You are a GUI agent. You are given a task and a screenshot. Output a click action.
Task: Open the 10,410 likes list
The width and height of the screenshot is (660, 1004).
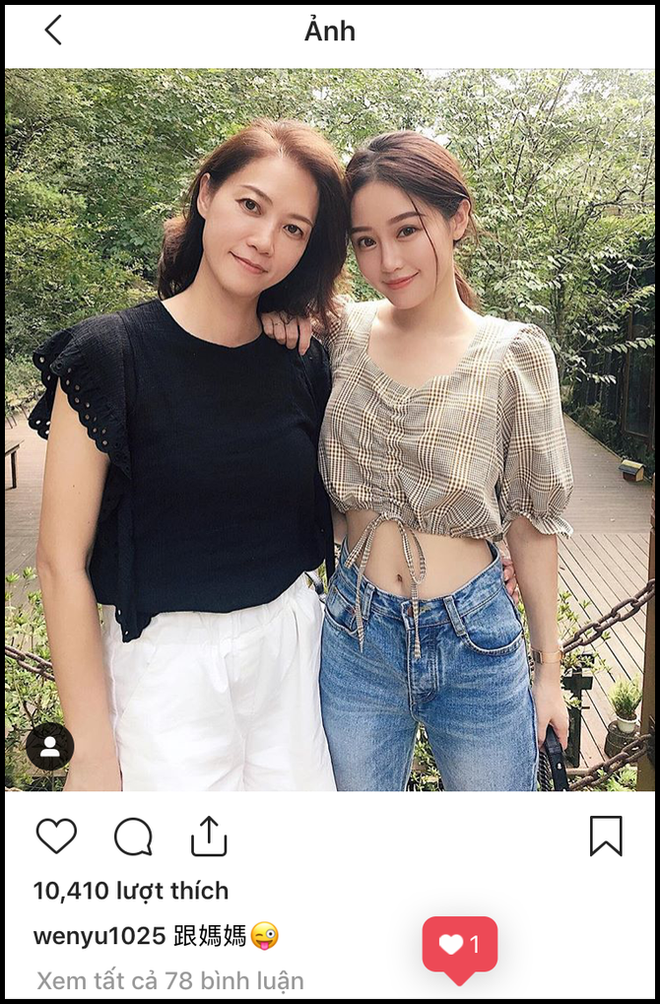[x=131, y=890]
